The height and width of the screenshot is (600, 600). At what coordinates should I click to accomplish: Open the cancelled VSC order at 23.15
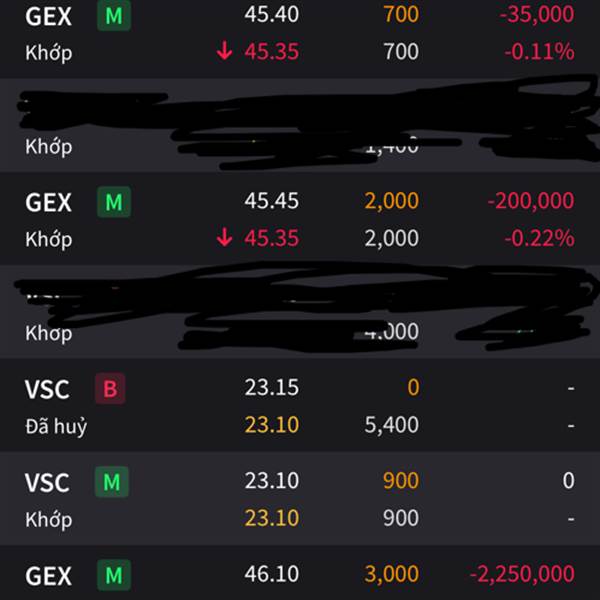[300, 405]
